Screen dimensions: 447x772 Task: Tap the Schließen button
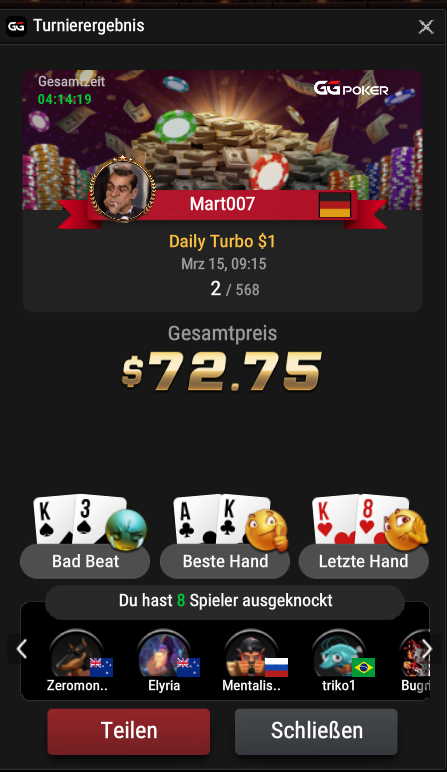(x=316, y=731)
